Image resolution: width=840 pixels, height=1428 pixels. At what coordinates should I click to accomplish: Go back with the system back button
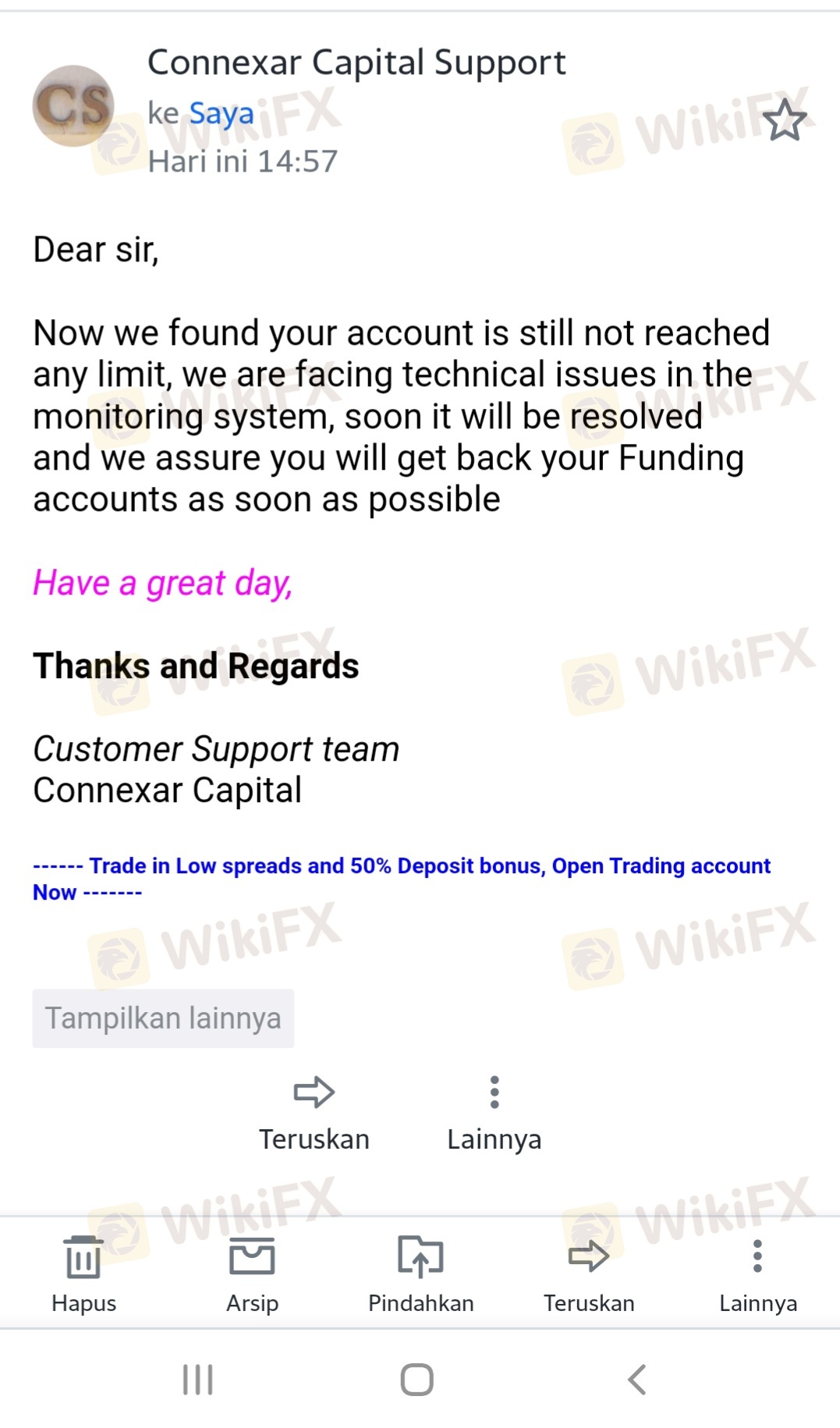coord(637,1380)
